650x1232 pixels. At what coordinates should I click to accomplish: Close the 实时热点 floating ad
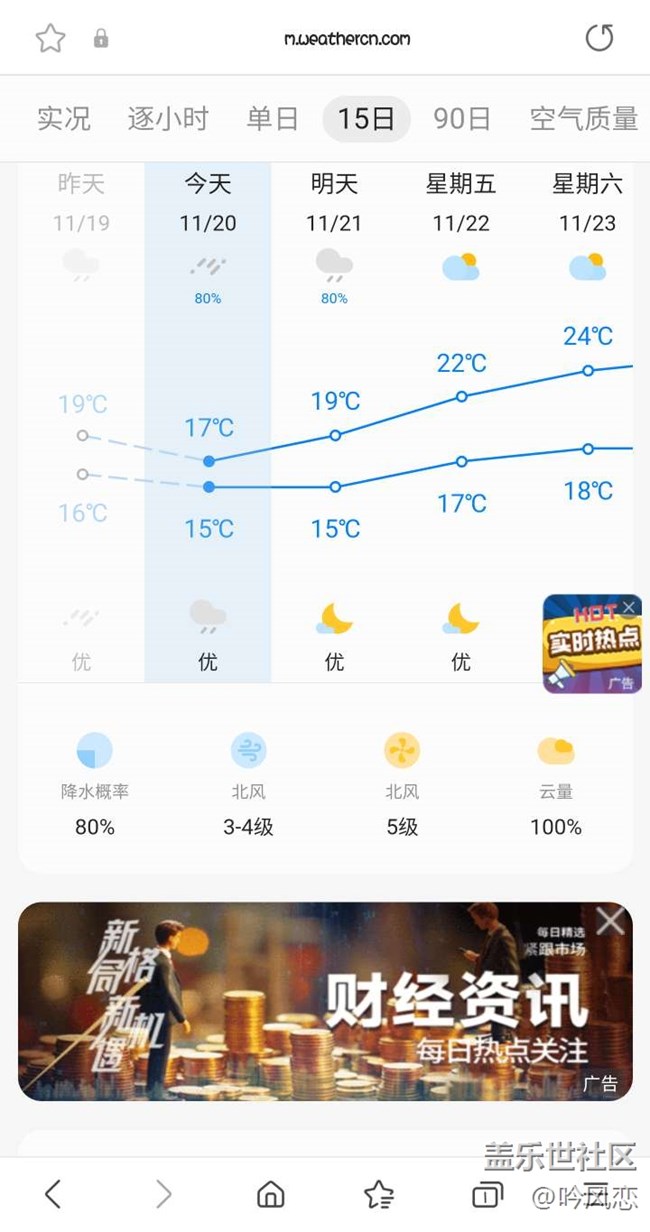(628, 607)
